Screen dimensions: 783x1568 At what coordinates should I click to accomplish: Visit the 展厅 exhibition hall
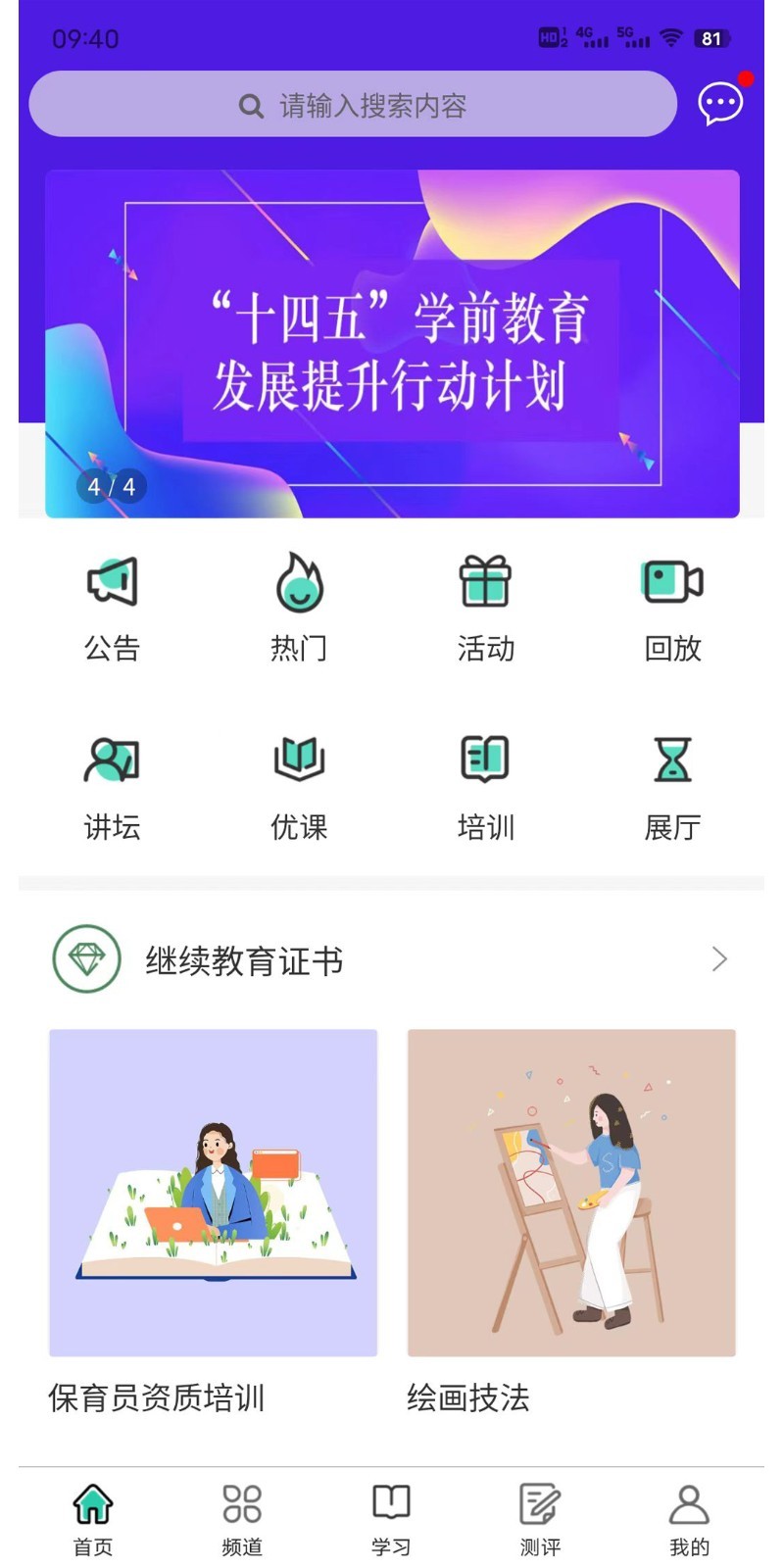coord(672,784)
